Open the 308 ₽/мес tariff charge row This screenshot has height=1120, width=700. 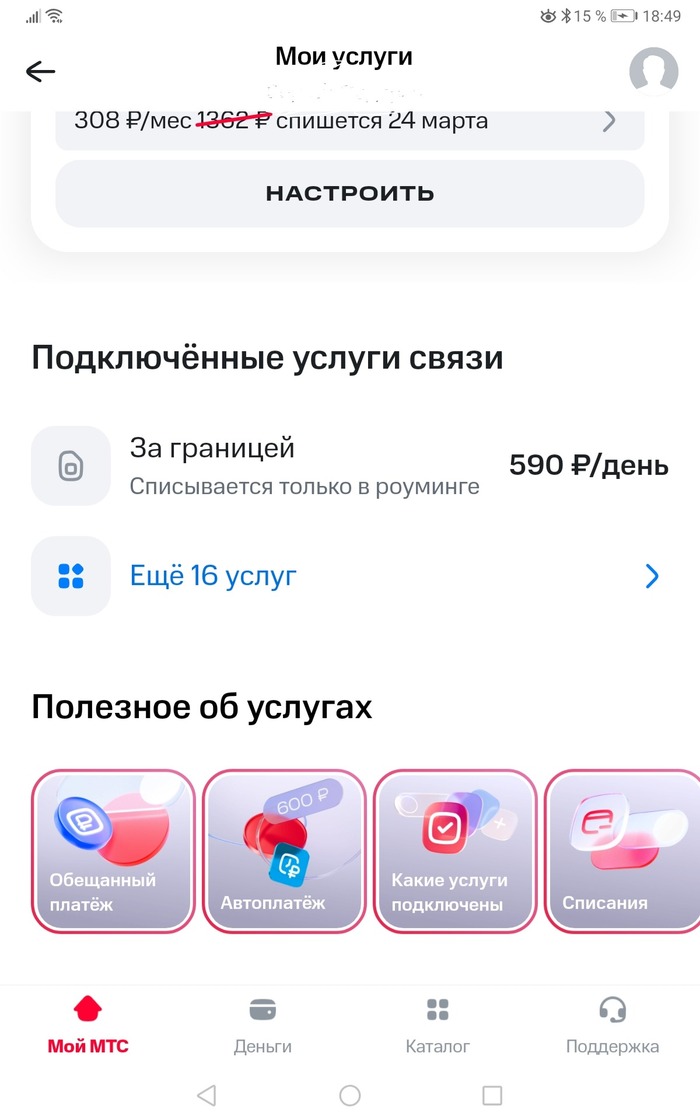tap(349, 123)
